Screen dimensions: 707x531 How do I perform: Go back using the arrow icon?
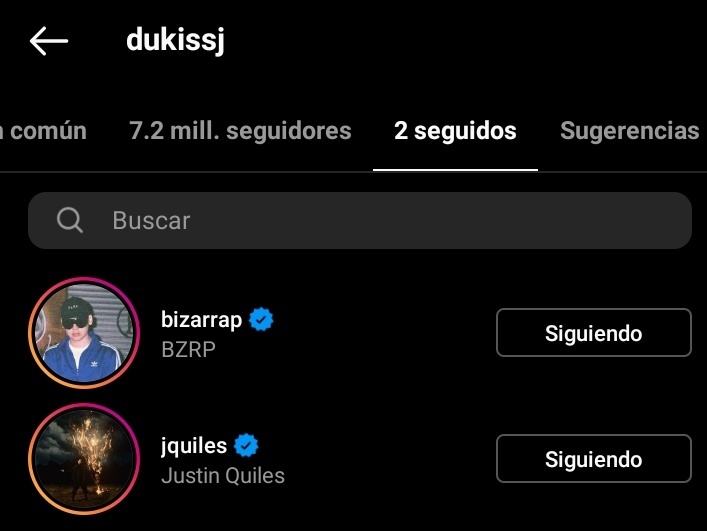click(x=49, y=41)
